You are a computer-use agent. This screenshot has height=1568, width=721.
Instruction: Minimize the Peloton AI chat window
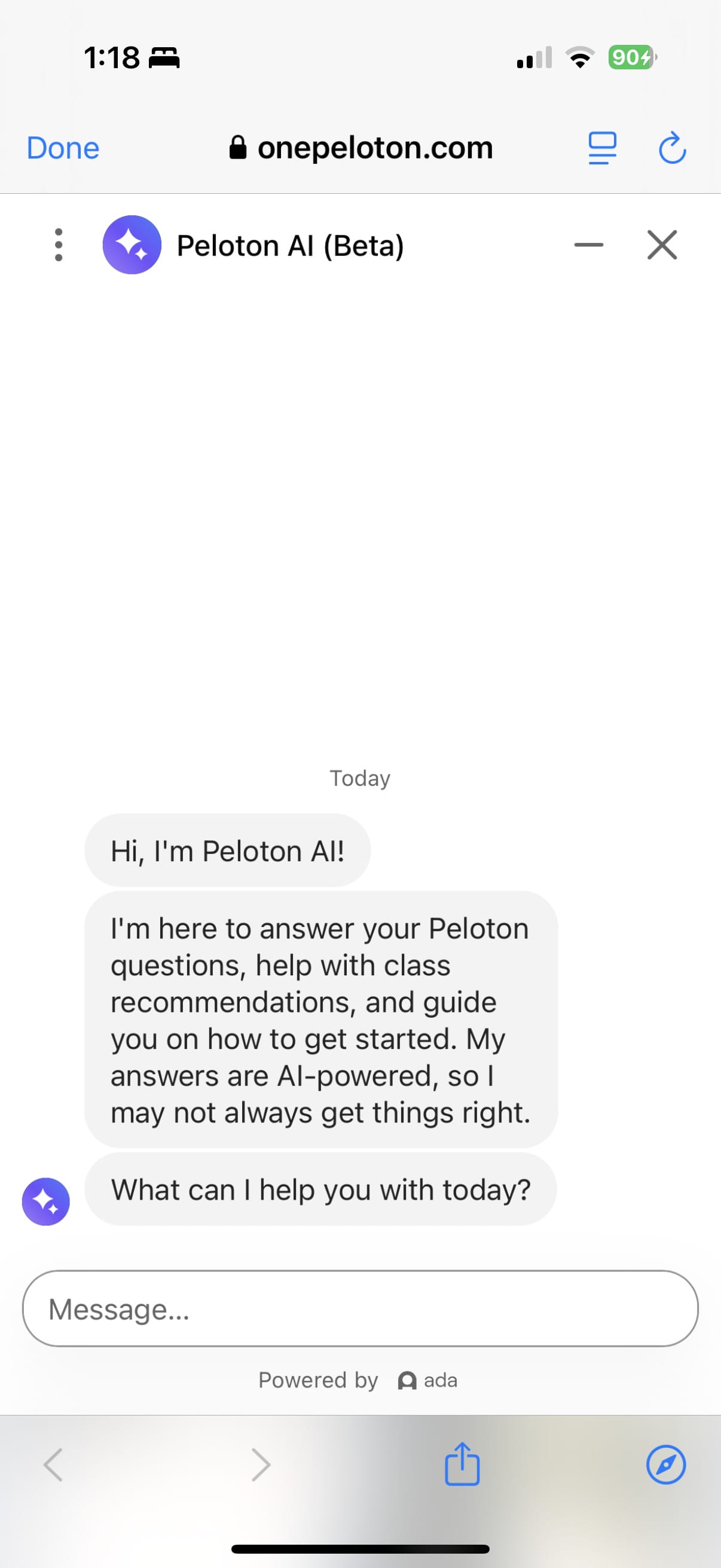pyautogui.click(x=588, y=245)
